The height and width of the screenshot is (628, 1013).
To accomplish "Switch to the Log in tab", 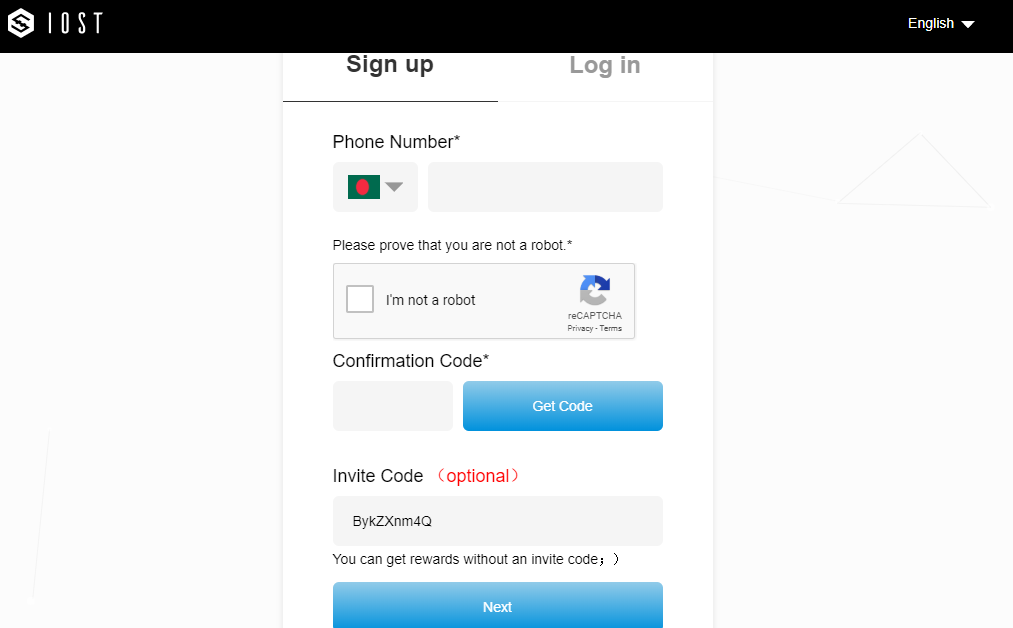I will [604, 66].
